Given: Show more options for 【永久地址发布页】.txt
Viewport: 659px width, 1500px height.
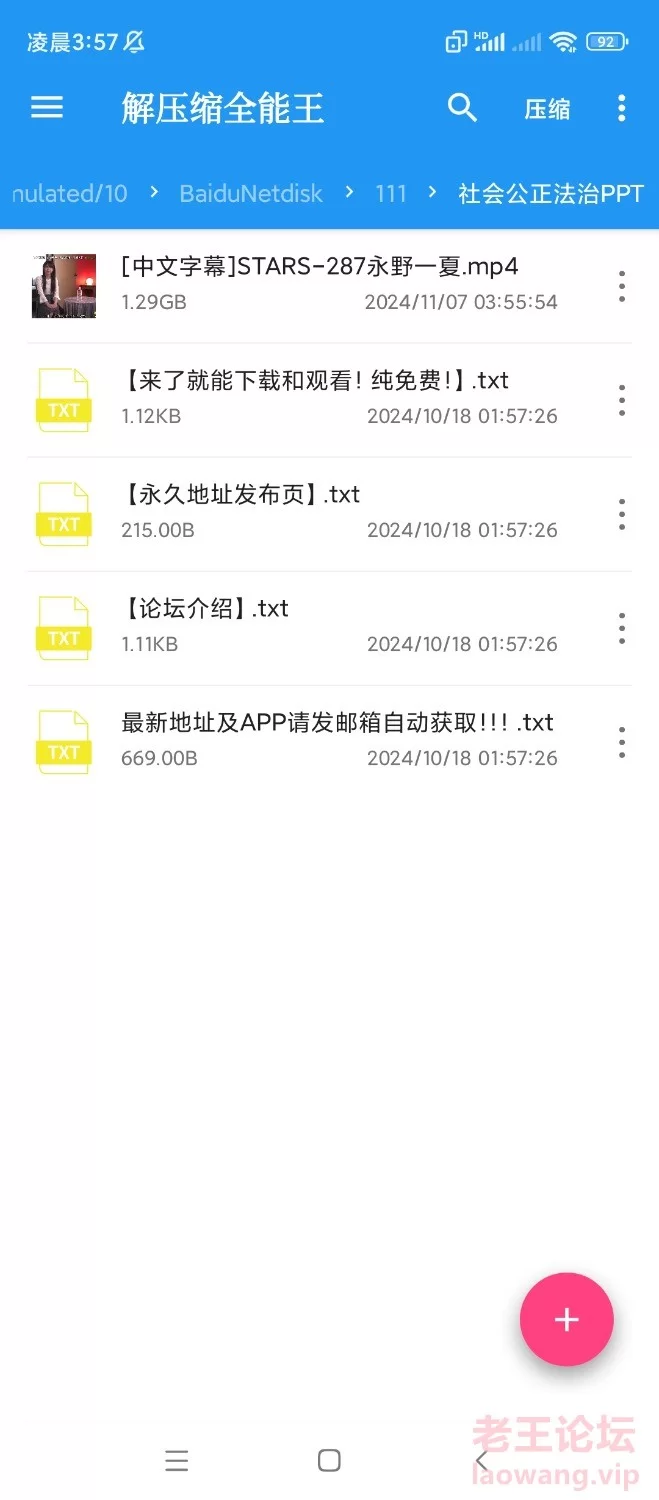Looking at the screenshot, I should coord(621,514).
